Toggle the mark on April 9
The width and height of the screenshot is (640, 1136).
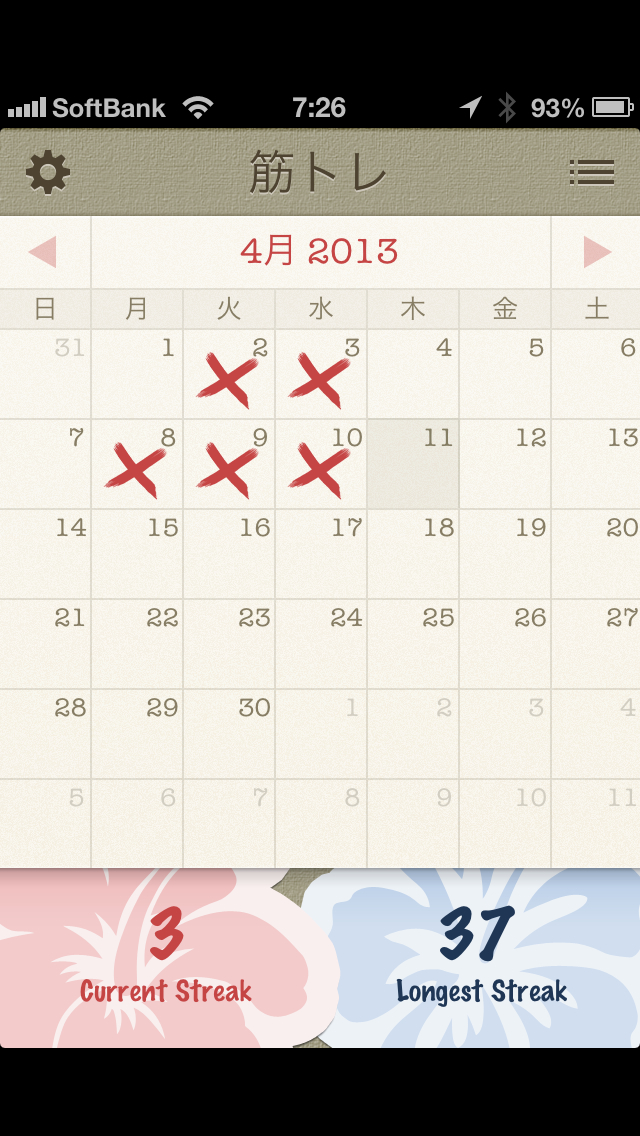229,465
